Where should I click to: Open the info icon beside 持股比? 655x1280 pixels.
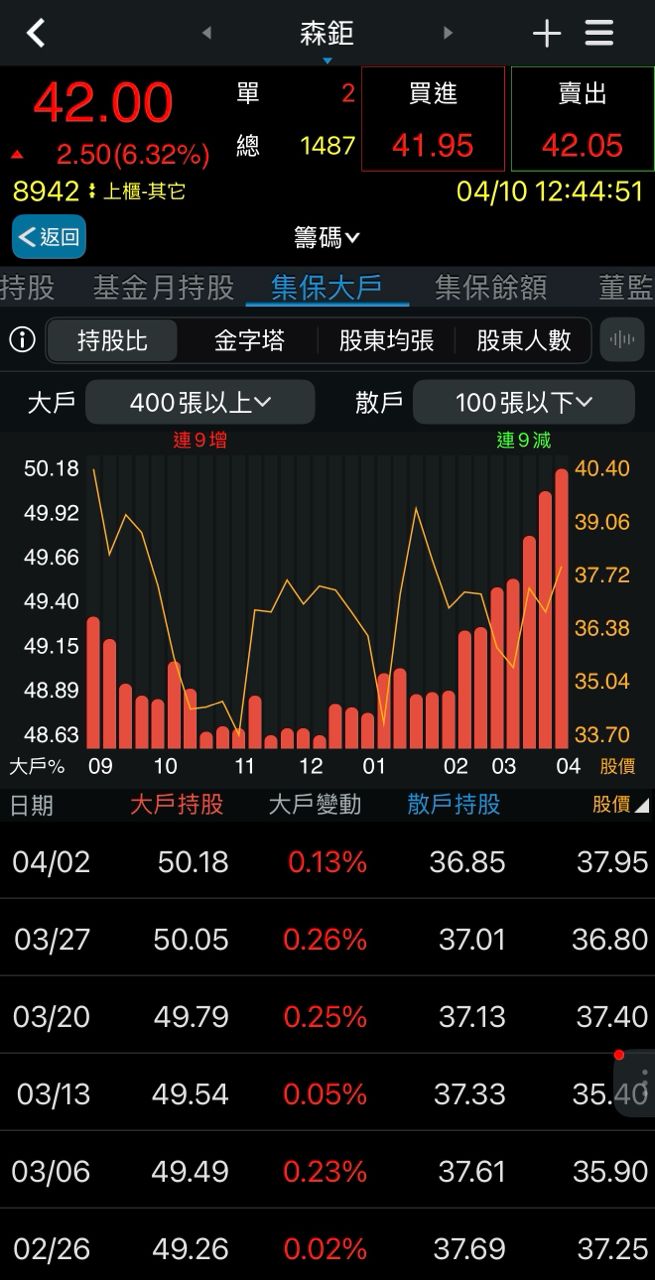coord(22,340)
